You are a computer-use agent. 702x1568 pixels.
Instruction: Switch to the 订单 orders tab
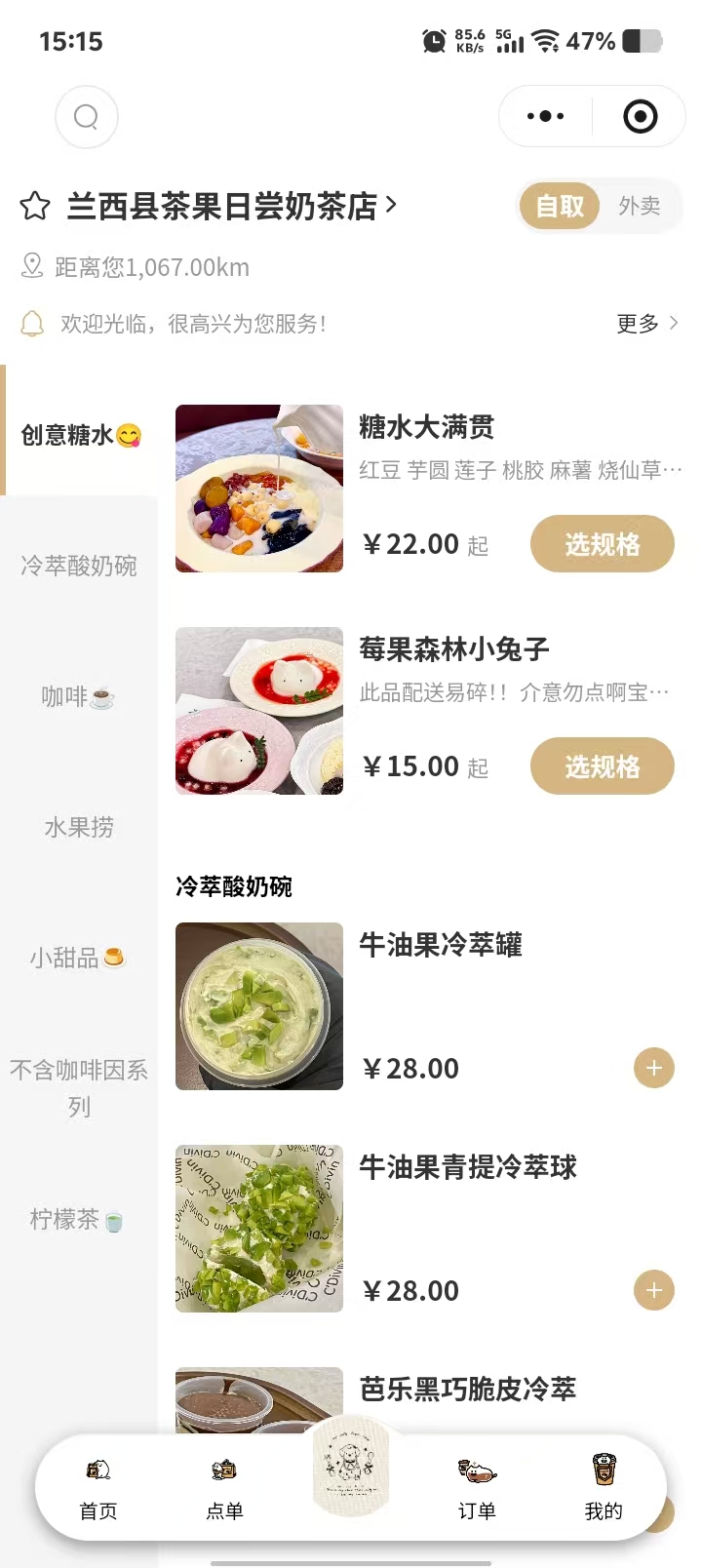pyautogui.click(x=477, y=1488)
